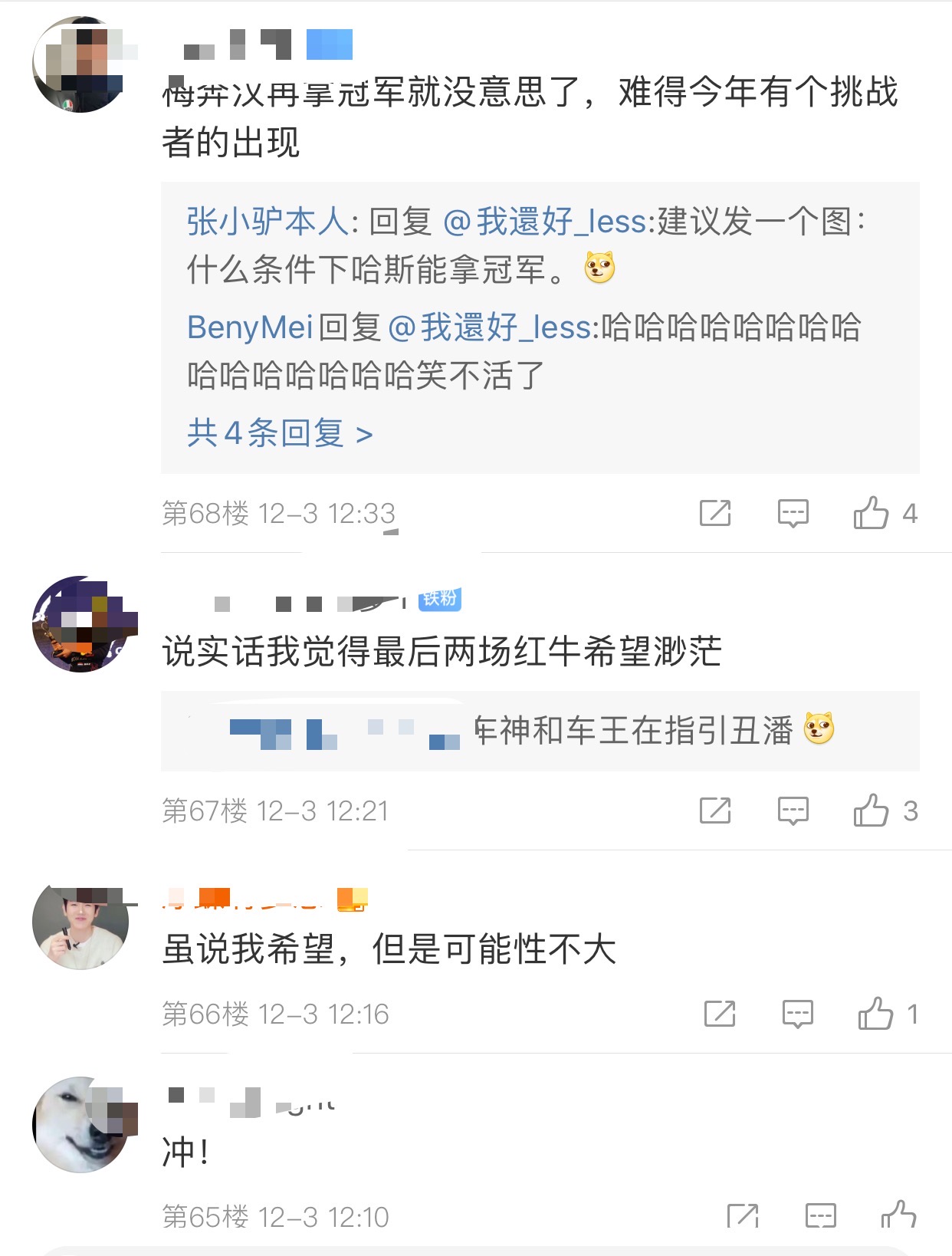This screenshot has height=1256, width=952.
Task: Like the floor 66 comment
Action: point(876,1014)
